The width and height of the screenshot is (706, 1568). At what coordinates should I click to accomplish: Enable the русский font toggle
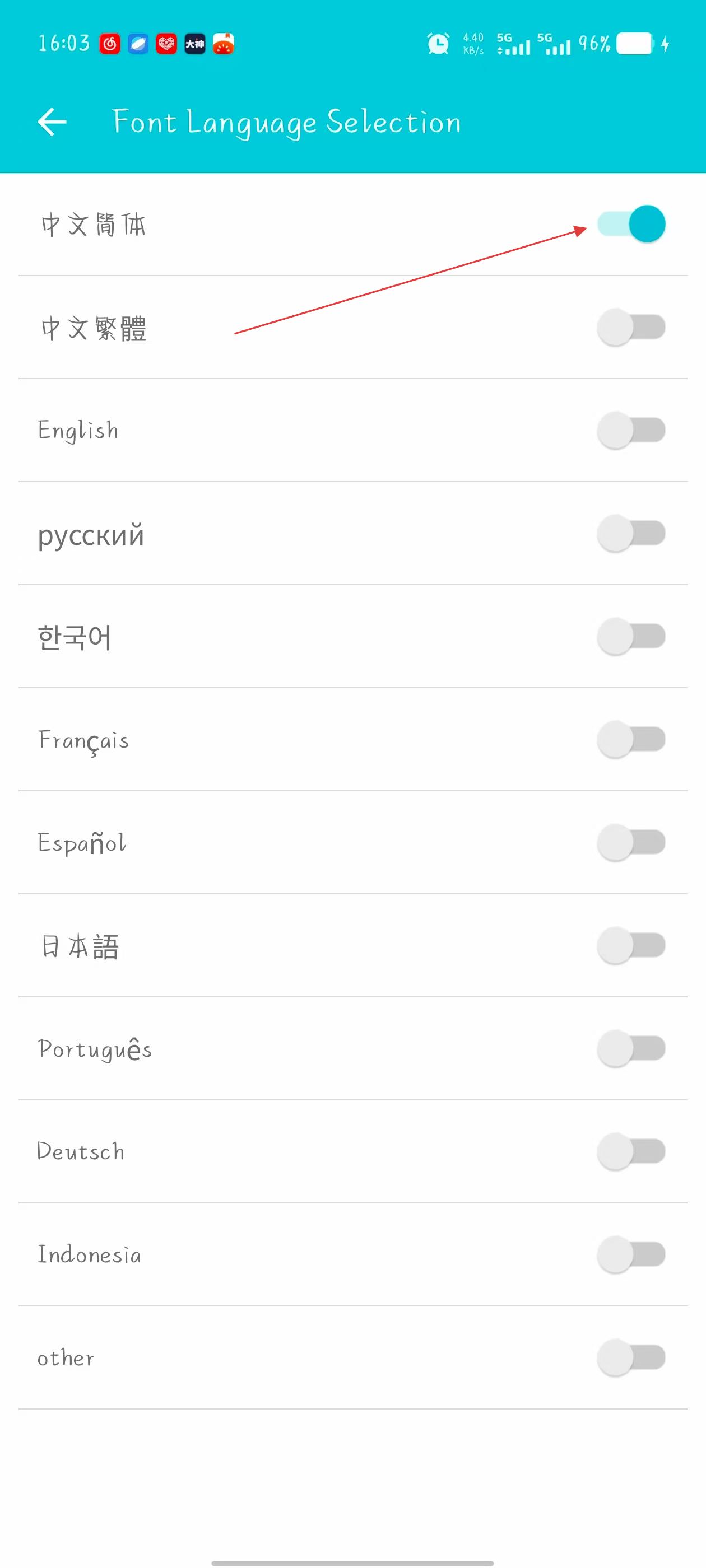coord(631,533)
